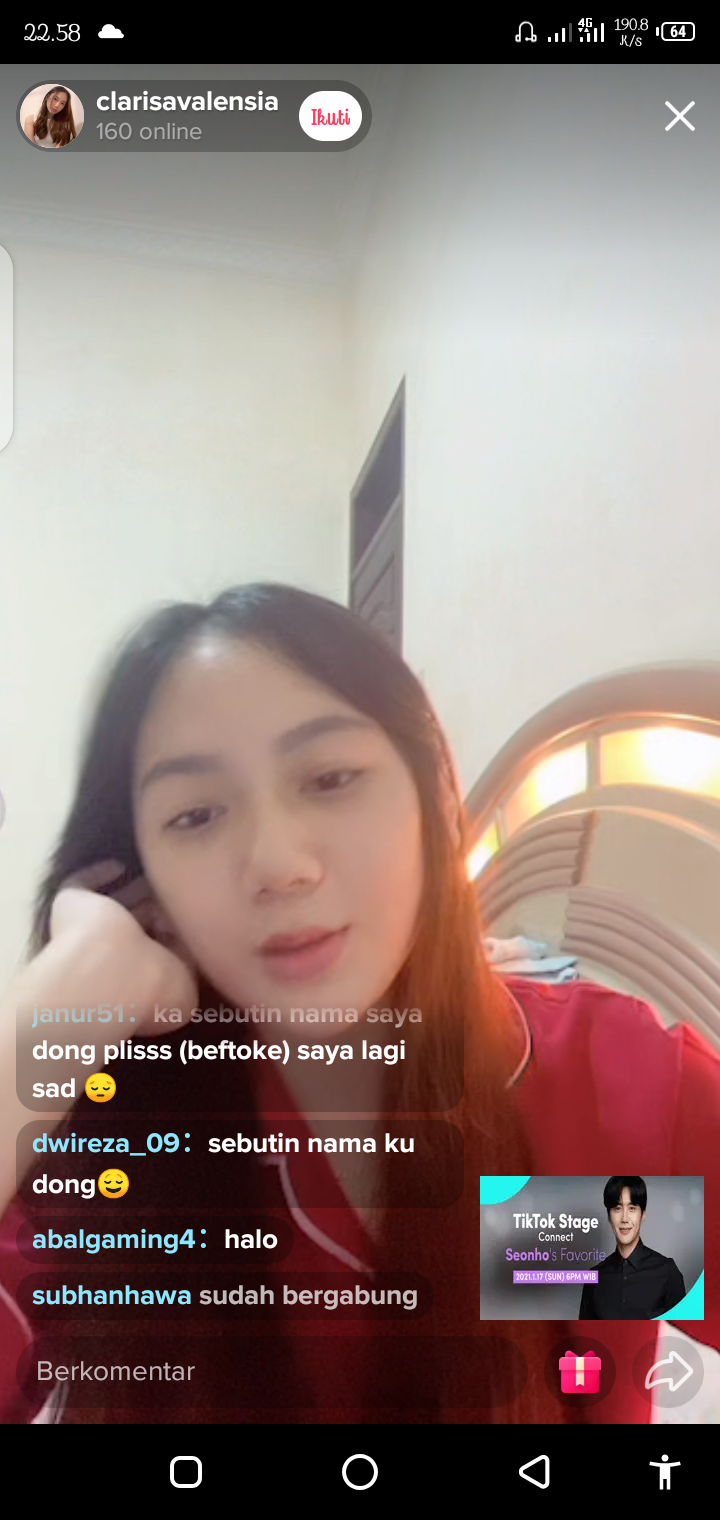Open the livestream host's profile picture
The width and height of the screenshot is (720, 1520).
[51, 117]
